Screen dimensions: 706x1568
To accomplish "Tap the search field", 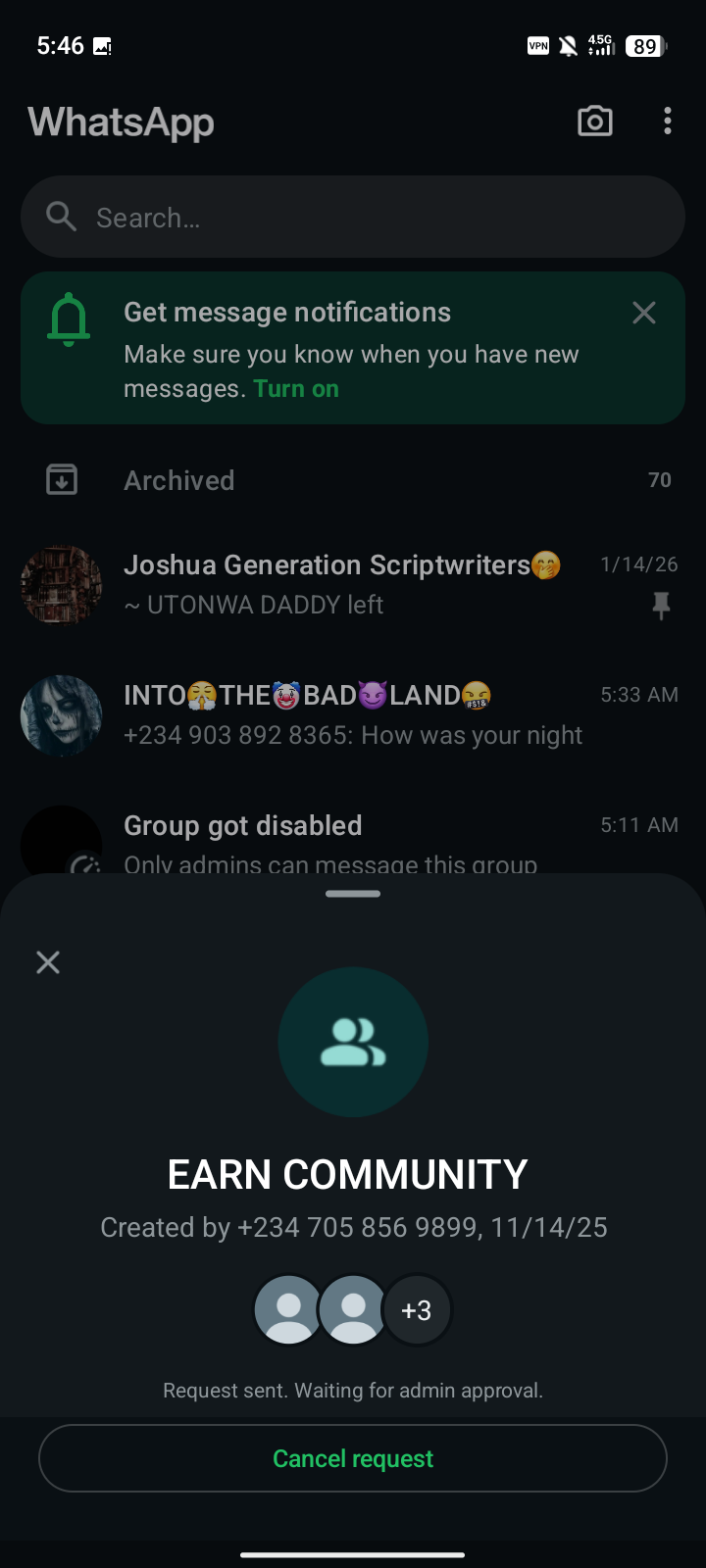I will point(353,218).
